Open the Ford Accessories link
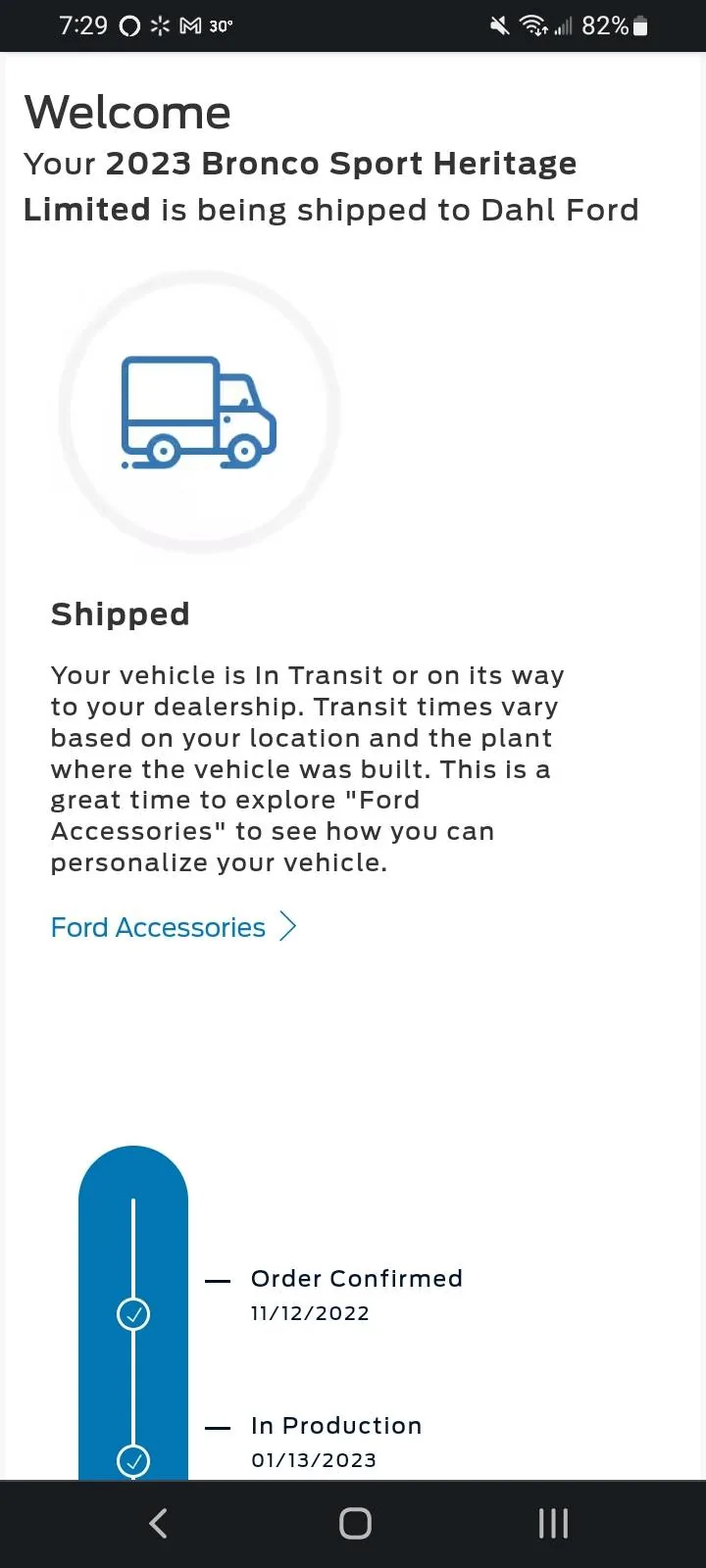 point(173,927)
